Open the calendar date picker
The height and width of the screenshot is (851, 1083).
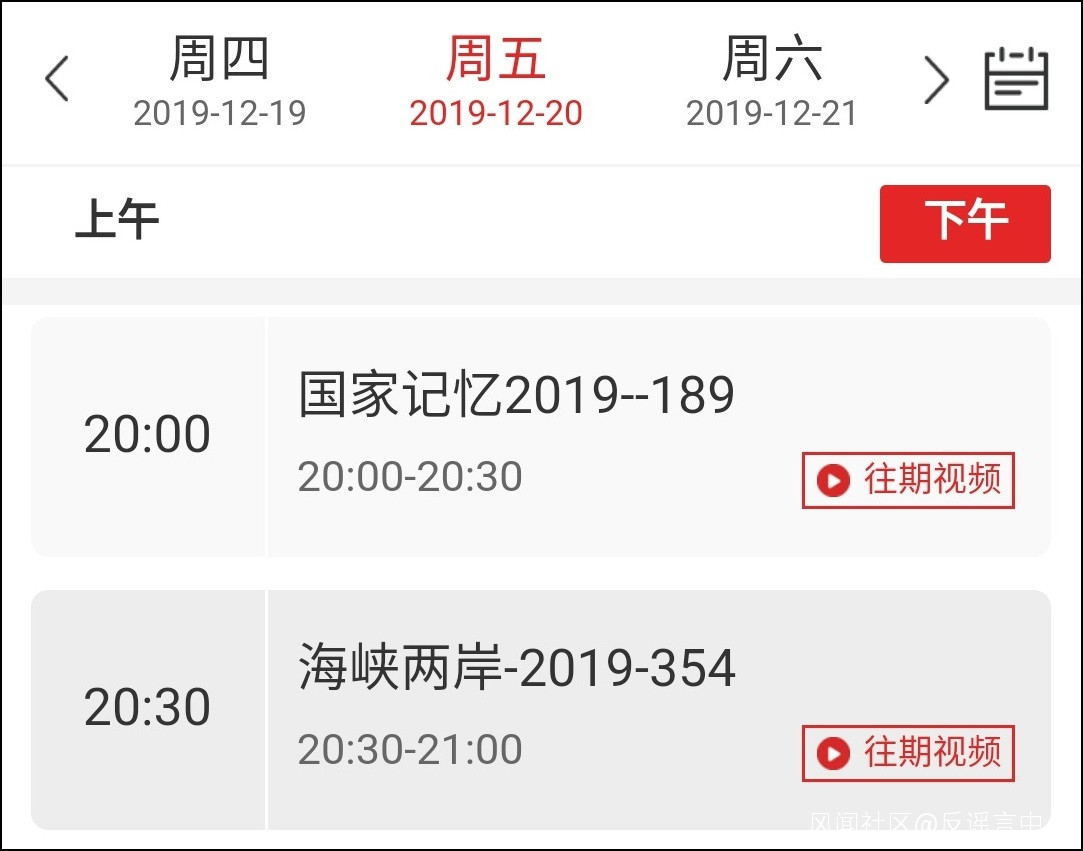tap(1016, 79)
